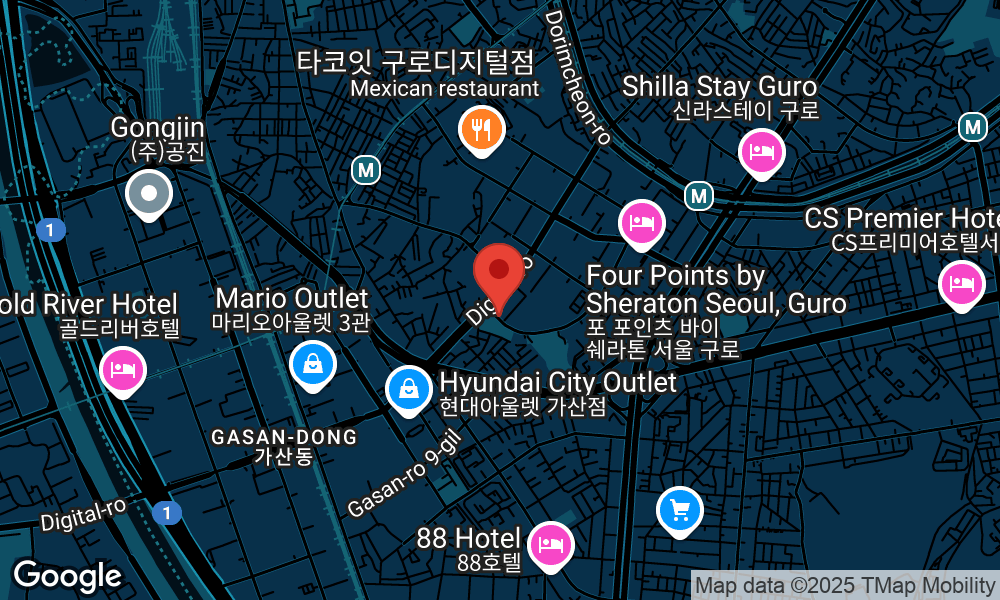Open the CS Premier Hotel marker
Screen dimensions: 1000x600
961,284
